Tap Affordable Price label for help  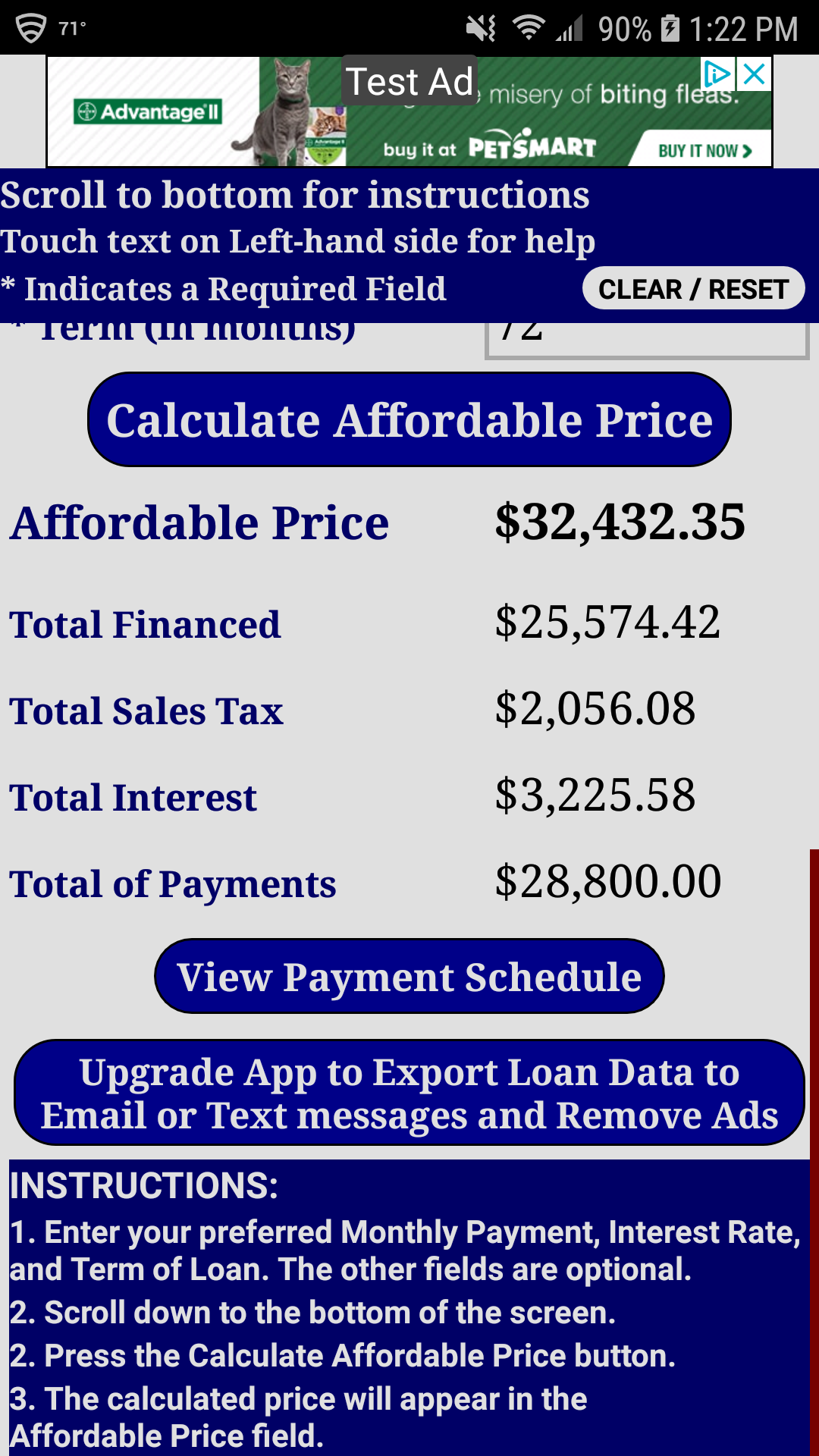pos(199,523)
